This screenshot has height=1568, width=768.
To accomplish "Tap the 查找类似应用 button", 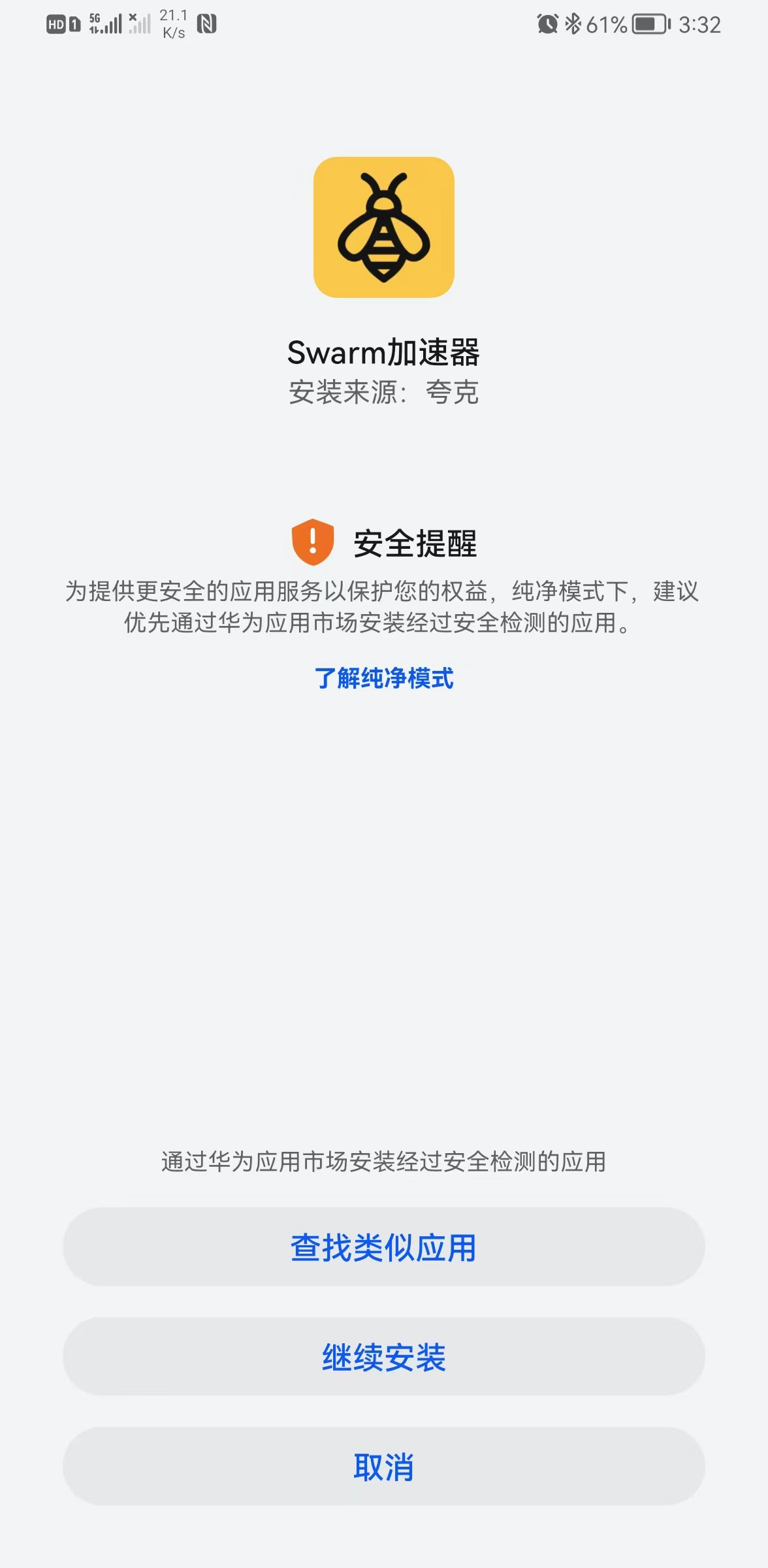I will point(383,1247).
